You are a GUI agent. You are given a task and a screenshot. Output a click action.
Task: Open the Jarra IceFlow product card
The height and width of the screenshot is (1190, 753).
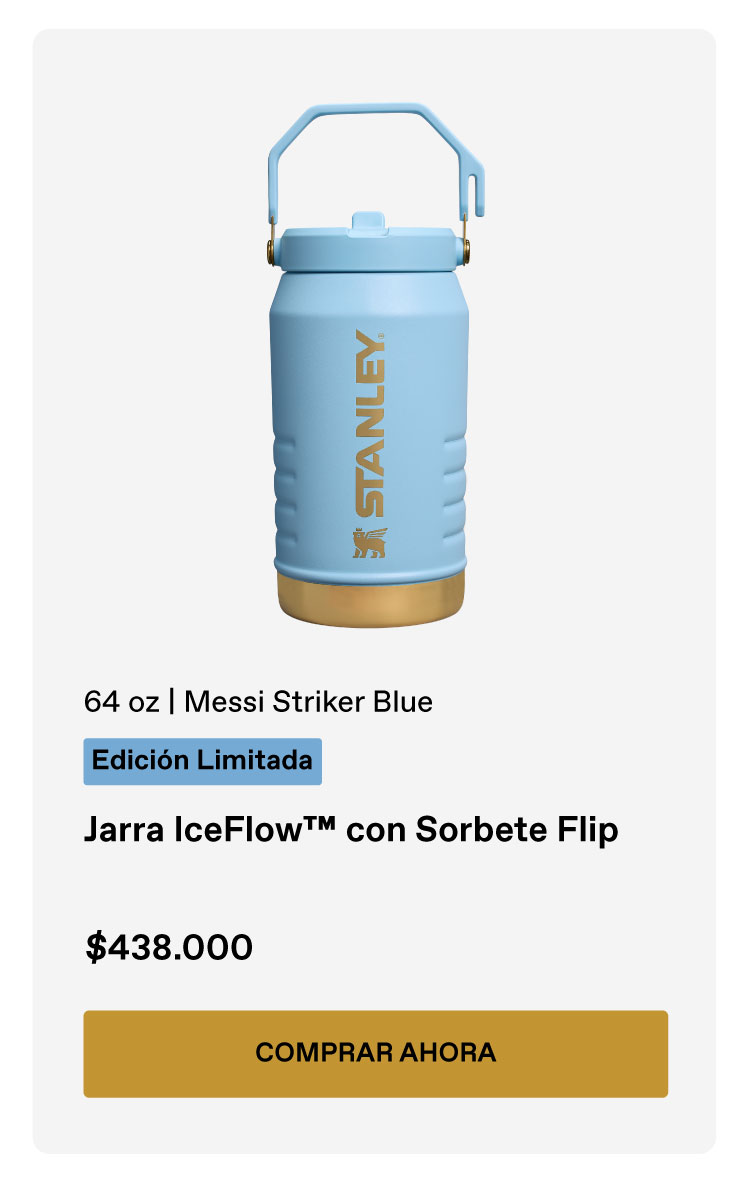coord(351,830)
